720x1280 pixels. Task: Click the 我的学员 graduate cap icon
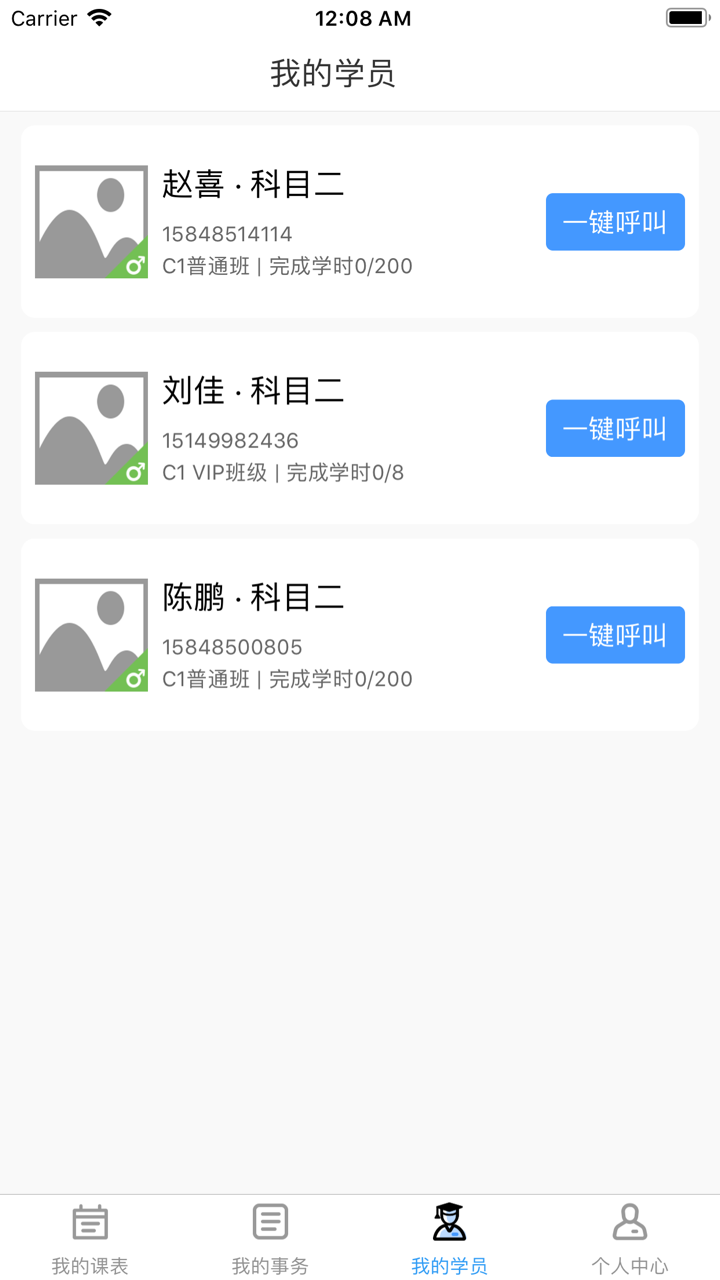449,1221
